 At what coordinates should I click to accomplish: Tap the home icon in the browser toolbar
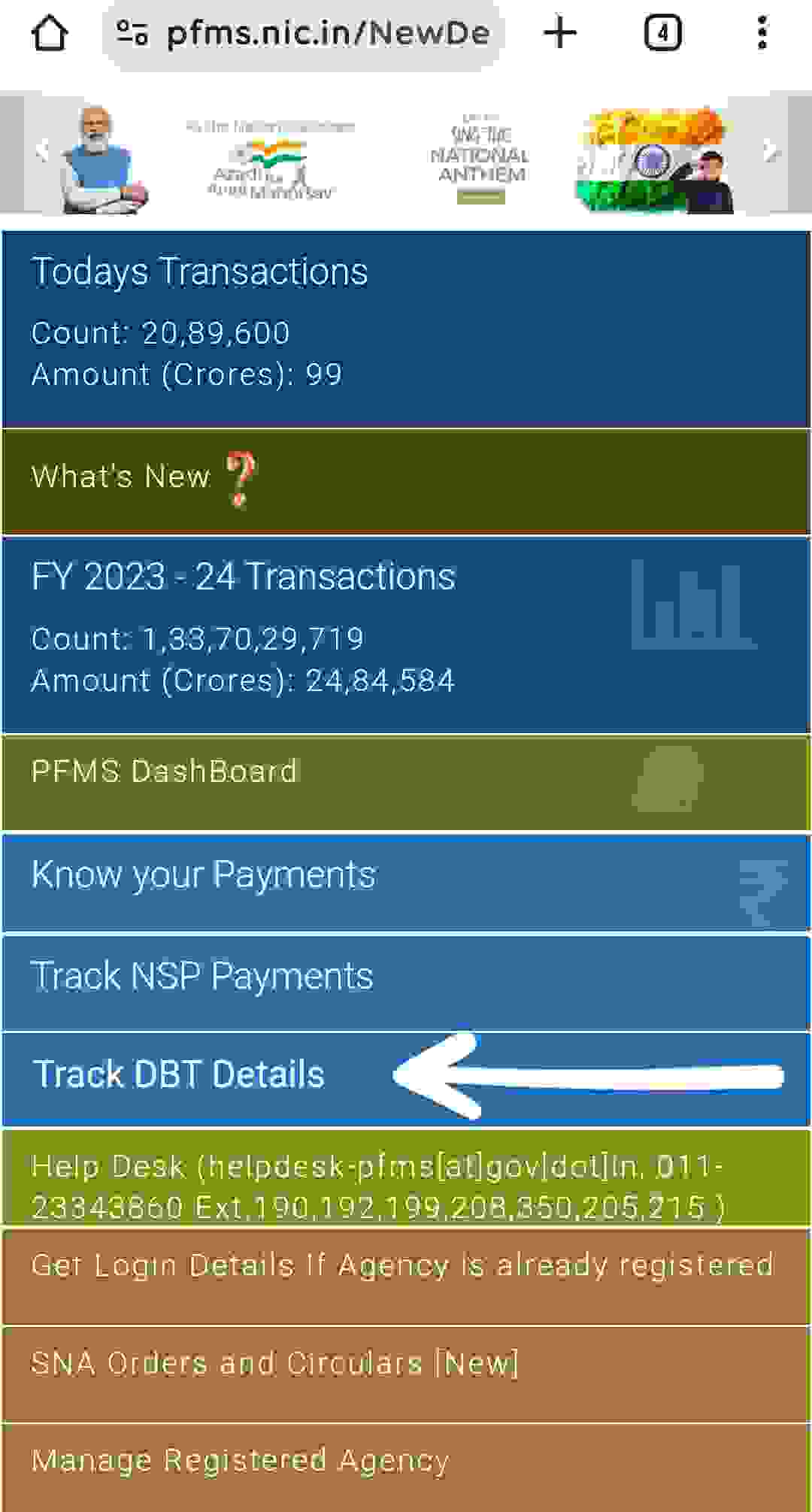pos(50,33)
